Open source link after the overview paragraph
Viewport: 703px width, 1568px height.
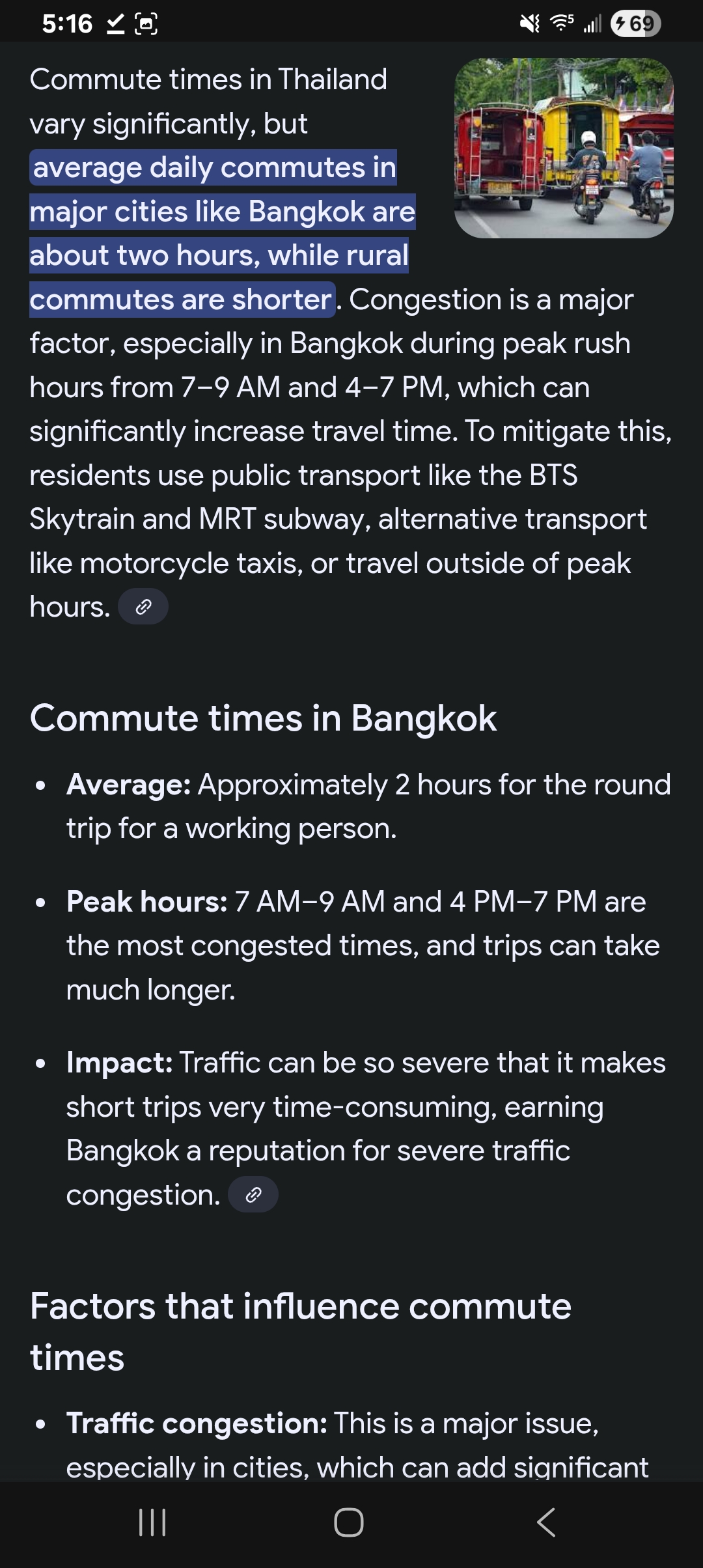point(143,607)
